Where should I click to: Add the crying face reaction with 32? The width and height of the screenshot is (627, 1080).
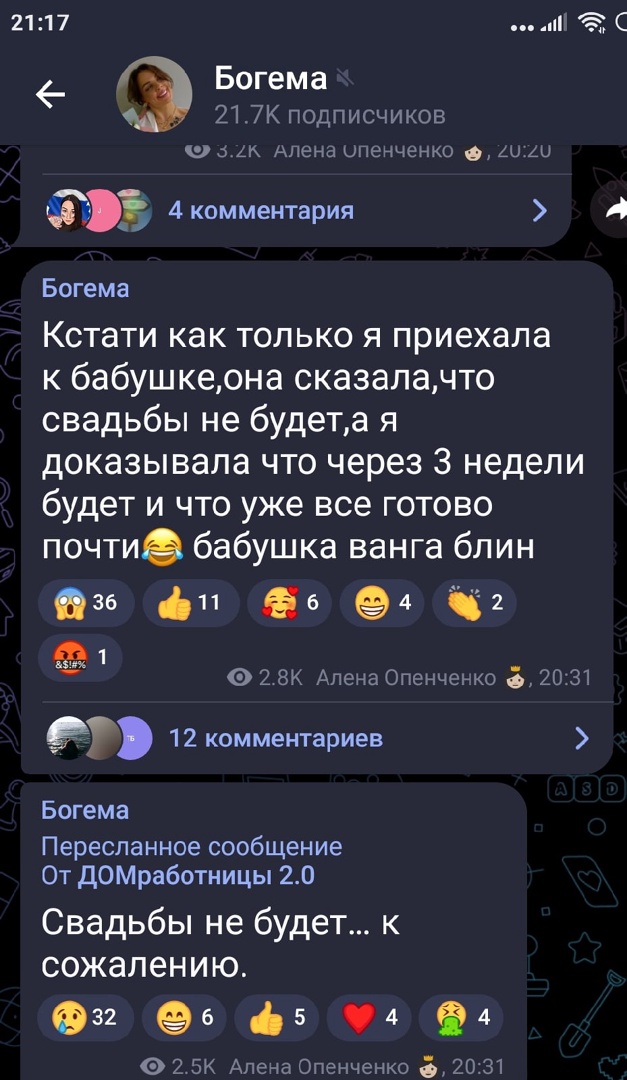tap(86, 1017)
